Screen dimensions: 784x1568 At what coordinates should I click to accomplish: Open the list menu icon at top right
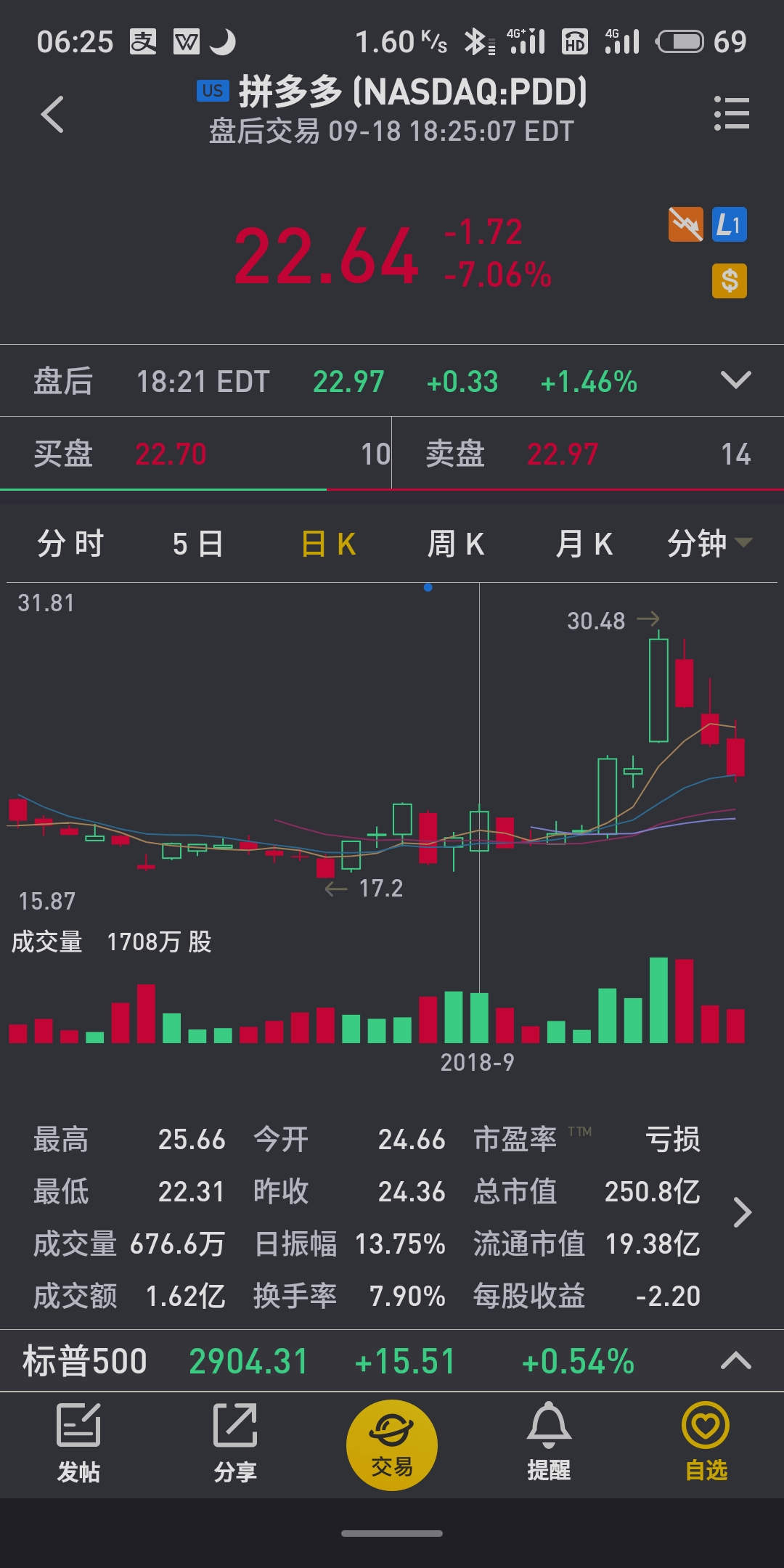tap(731, 113)
